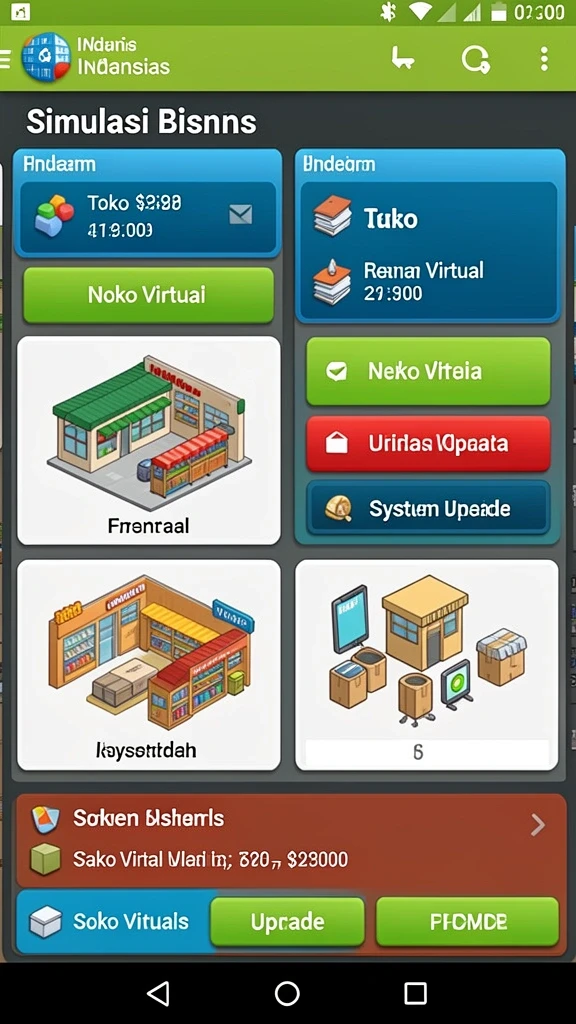This screenshot has width=576, height=1024.
Task: Open the boxes and devices tile
Action: point(427,665)
